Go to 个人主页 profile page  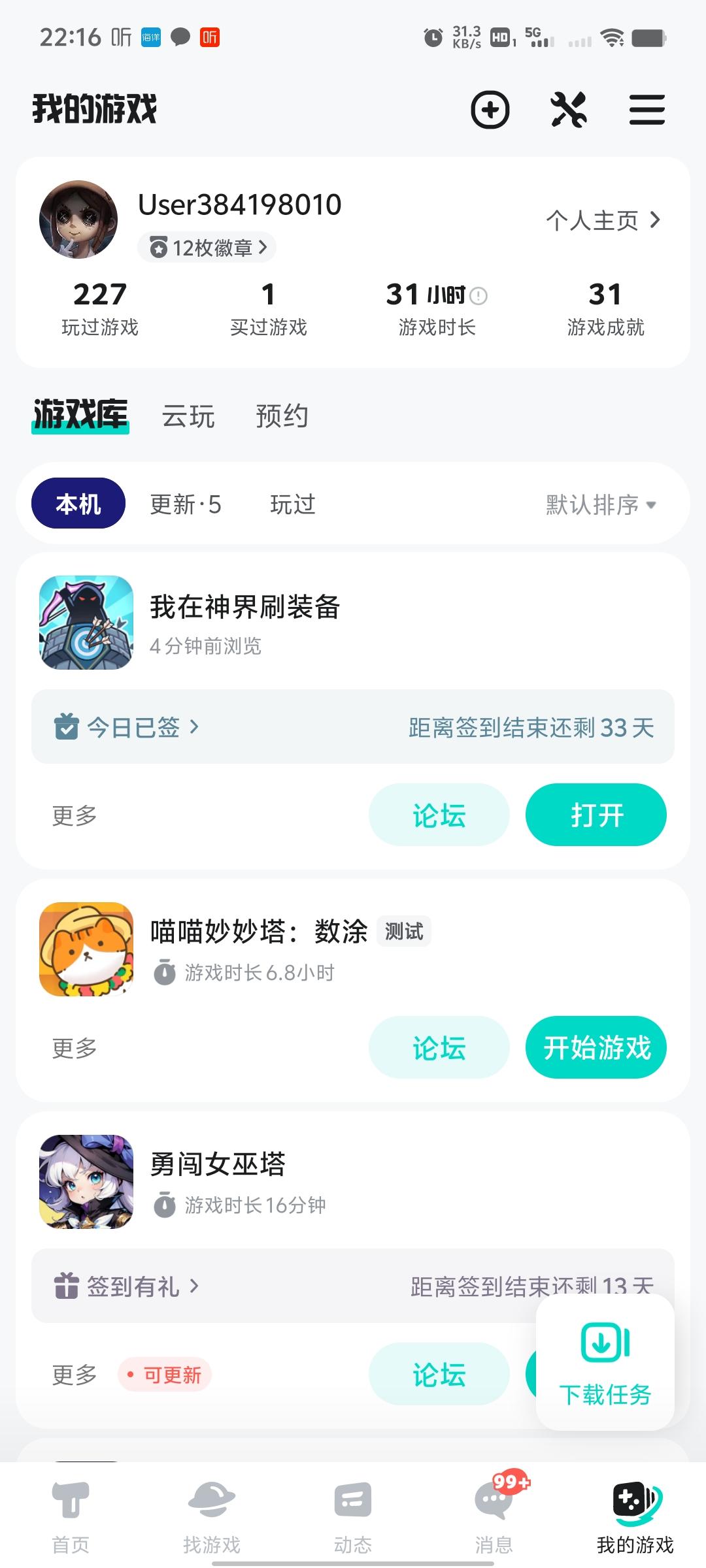coord(603,221)
